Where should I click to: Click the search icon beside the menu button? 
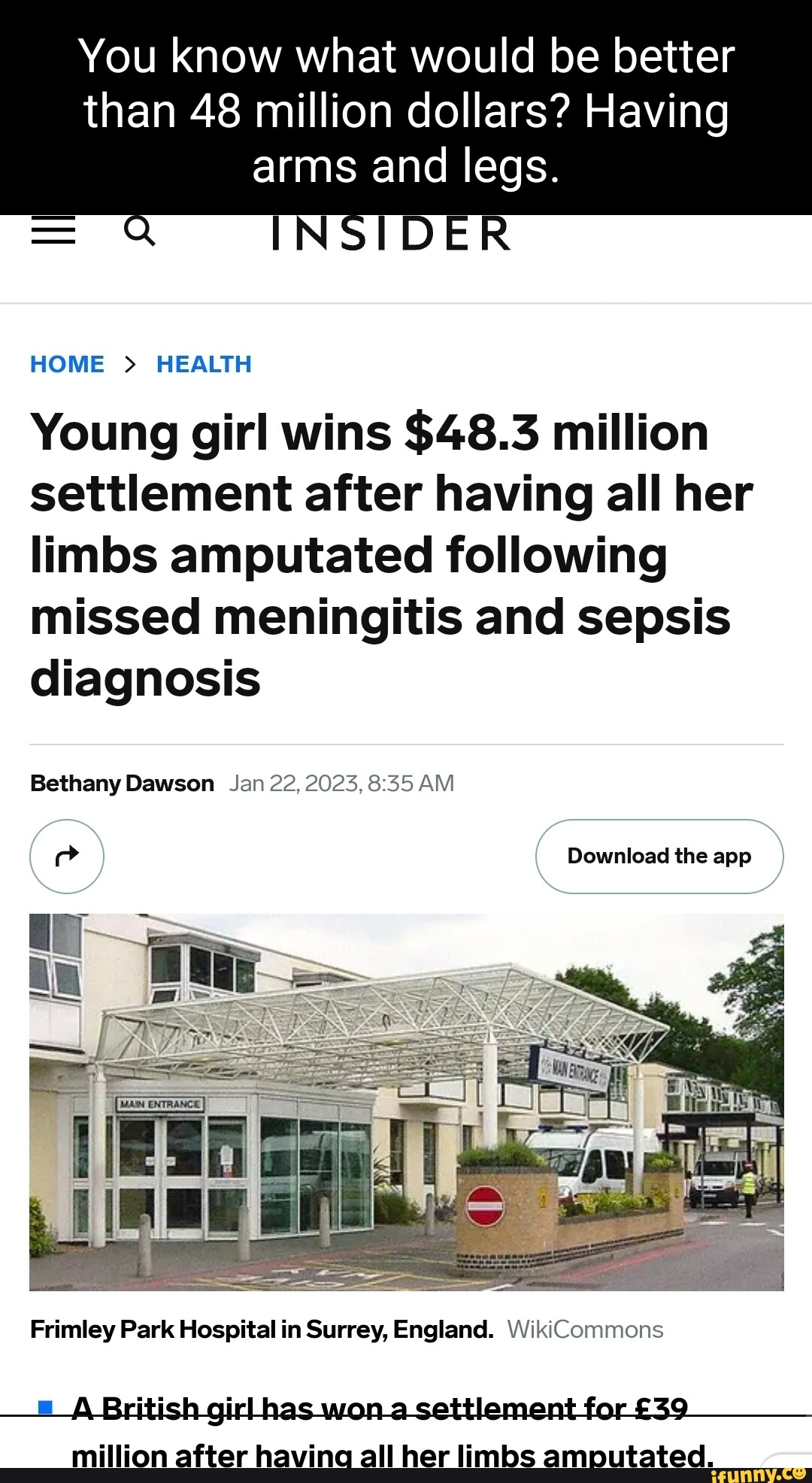pos(141,231)
